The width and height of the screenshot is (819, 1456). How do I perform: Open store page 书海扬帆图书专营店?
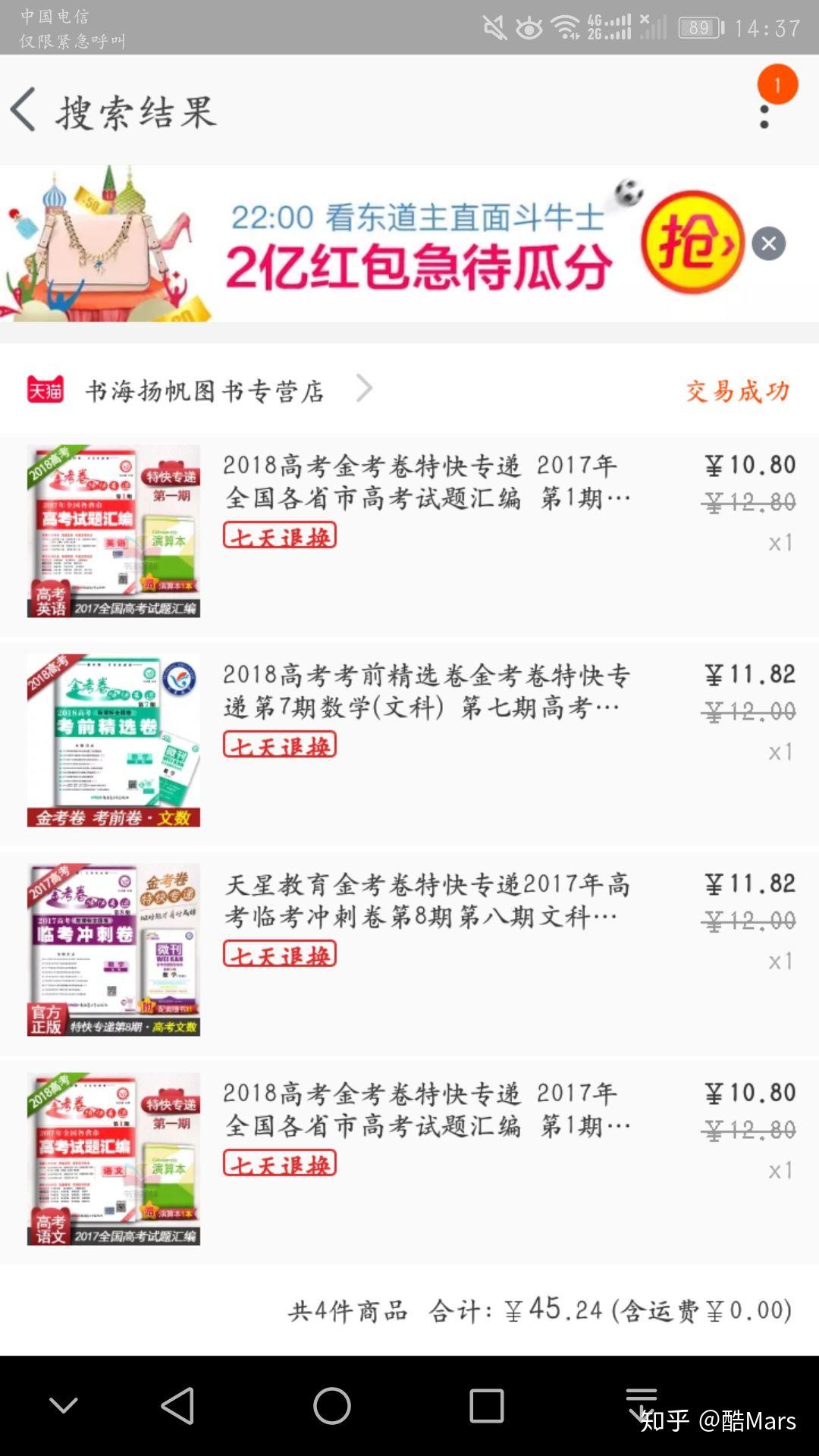pos(205,389)
